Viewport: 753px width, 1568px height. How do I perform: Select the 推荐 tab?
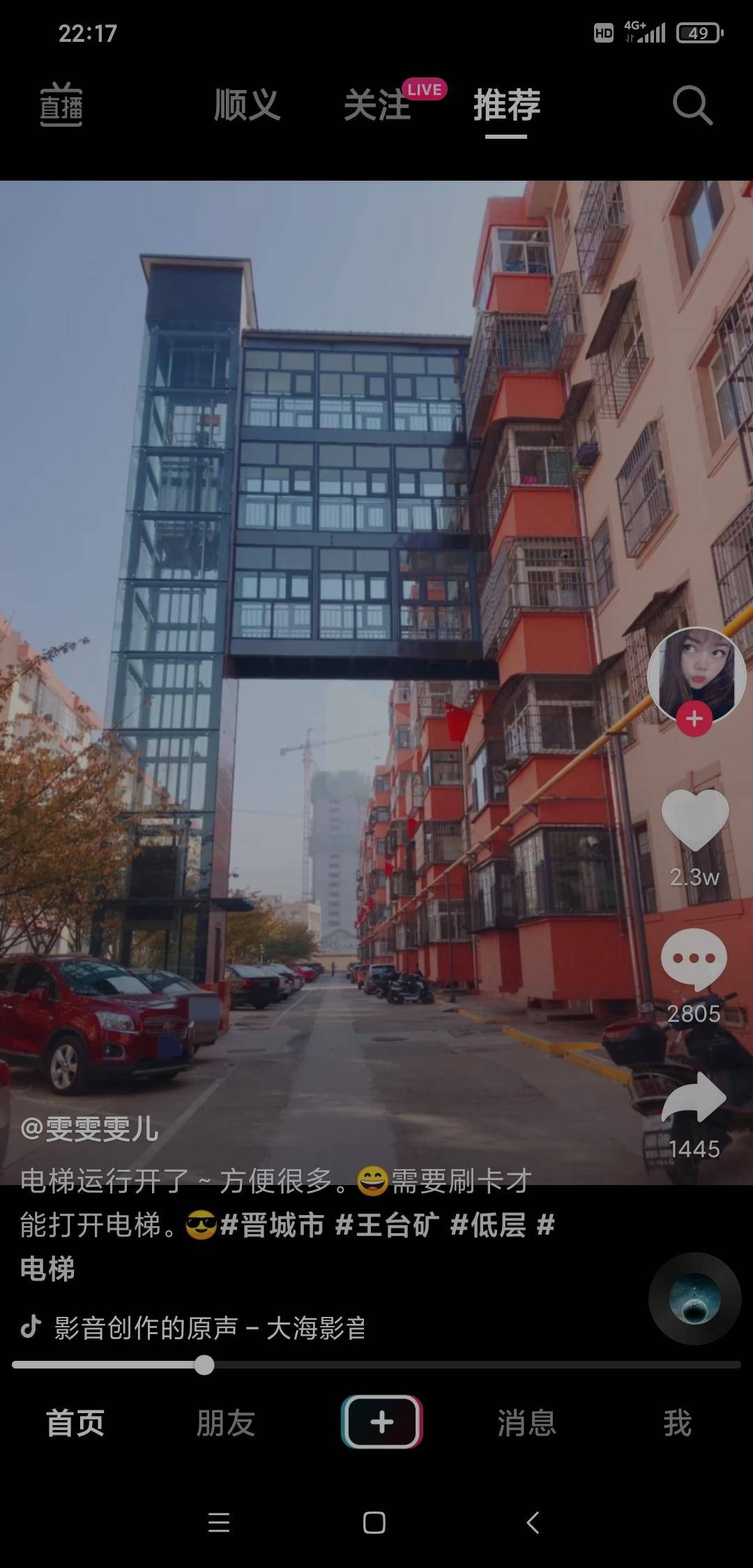tap(507, 105)
